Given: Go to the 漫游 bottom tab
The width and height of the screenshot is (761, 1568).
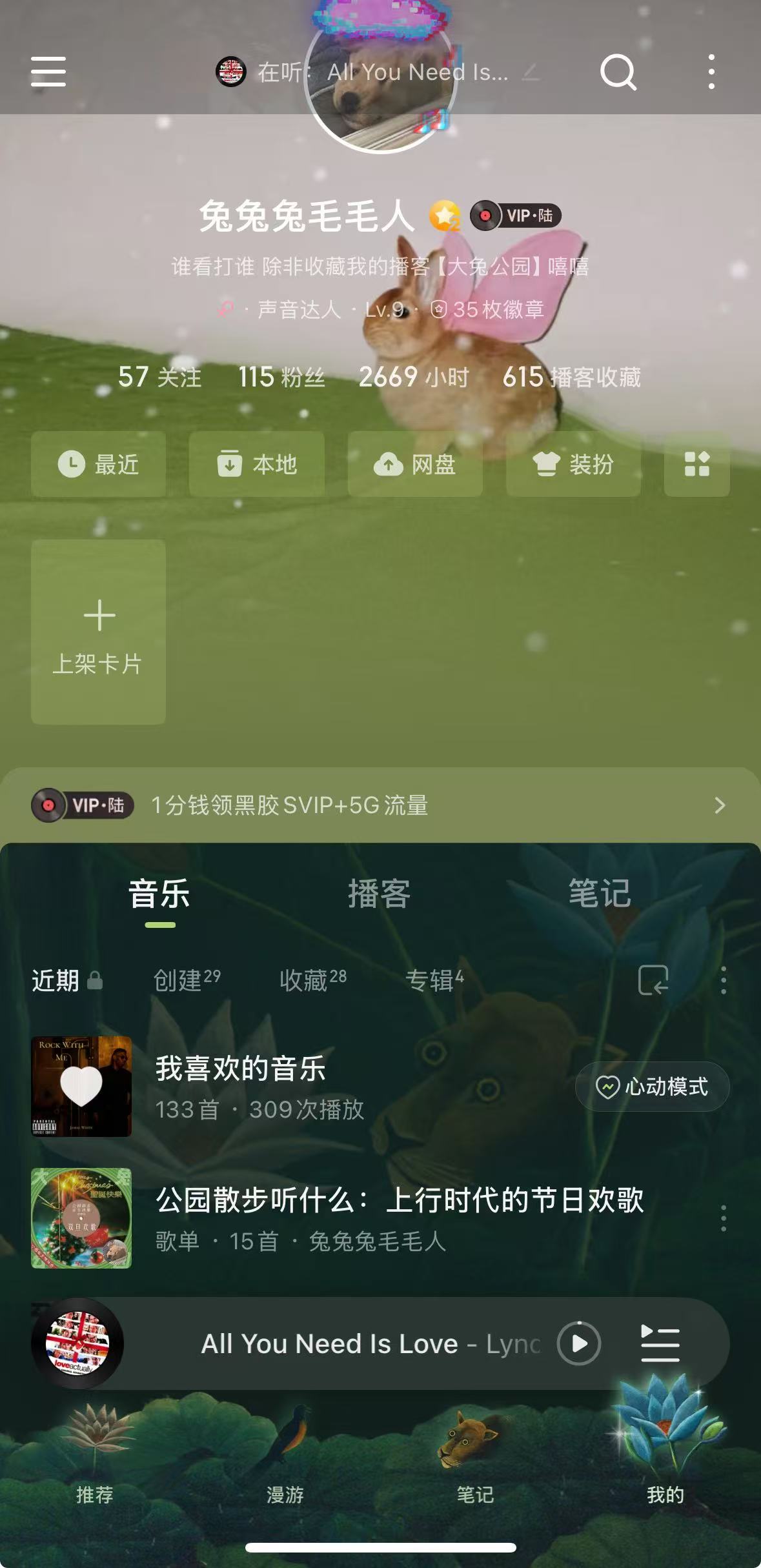Looking at the screenshot, I should coord(285,1478).
